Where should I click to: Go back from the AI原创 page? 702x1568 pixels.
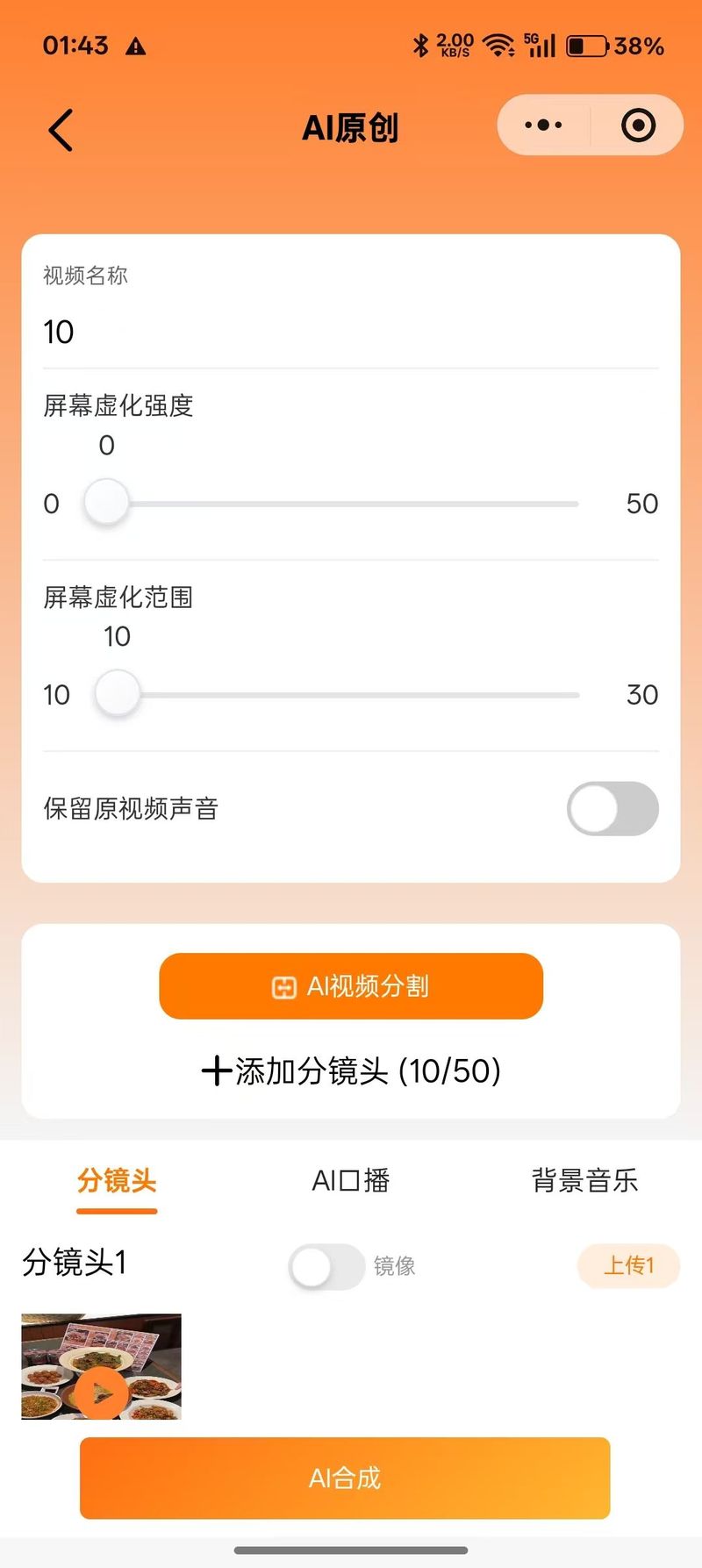click(x=61, y=131)
